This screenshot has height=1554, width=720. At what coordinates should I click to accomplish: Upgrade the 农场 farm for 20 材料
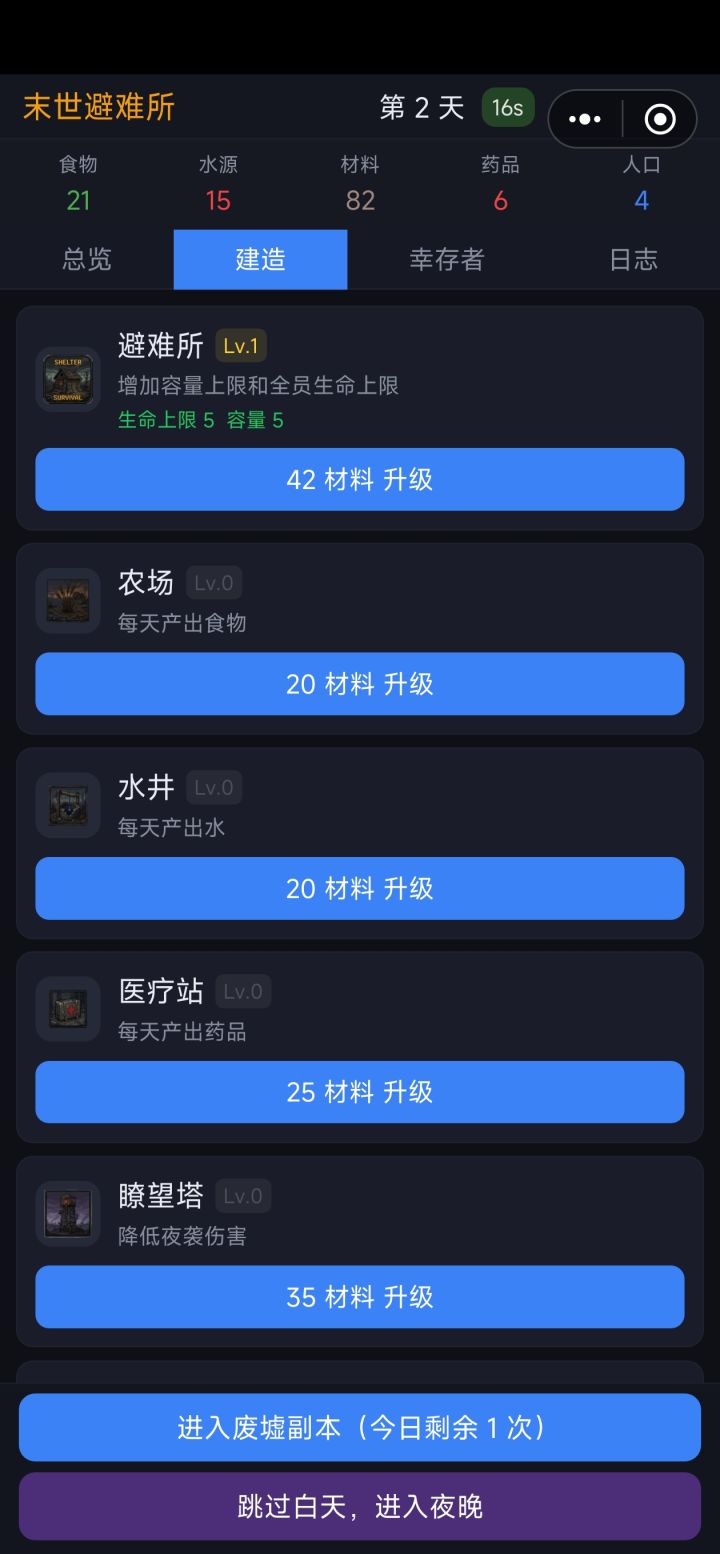pyautogui.click(x=359, y=684)
